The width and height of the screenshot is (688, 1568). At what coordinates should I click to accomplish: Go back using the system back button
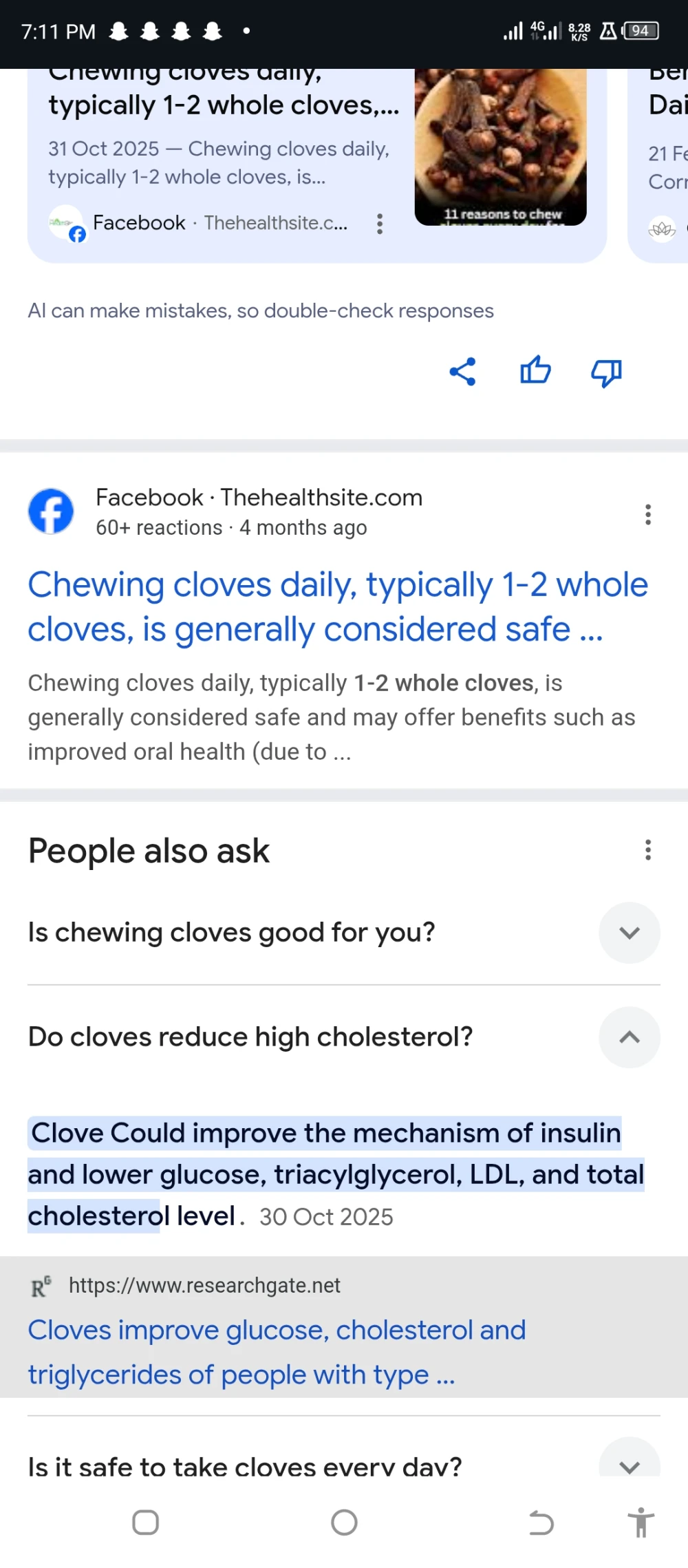point(541,1523)
